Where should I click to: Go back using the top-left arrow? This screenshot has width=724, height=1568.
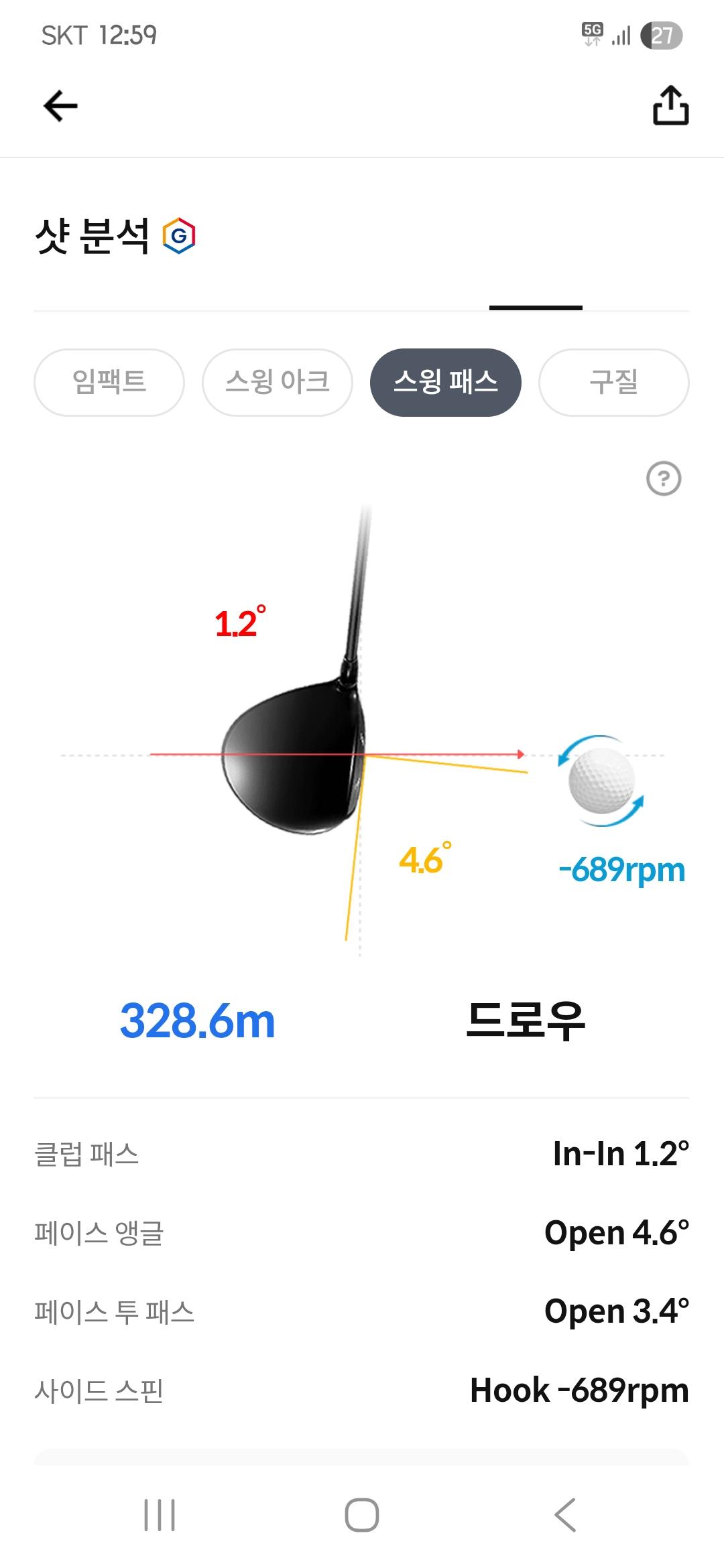pos(60,106)
